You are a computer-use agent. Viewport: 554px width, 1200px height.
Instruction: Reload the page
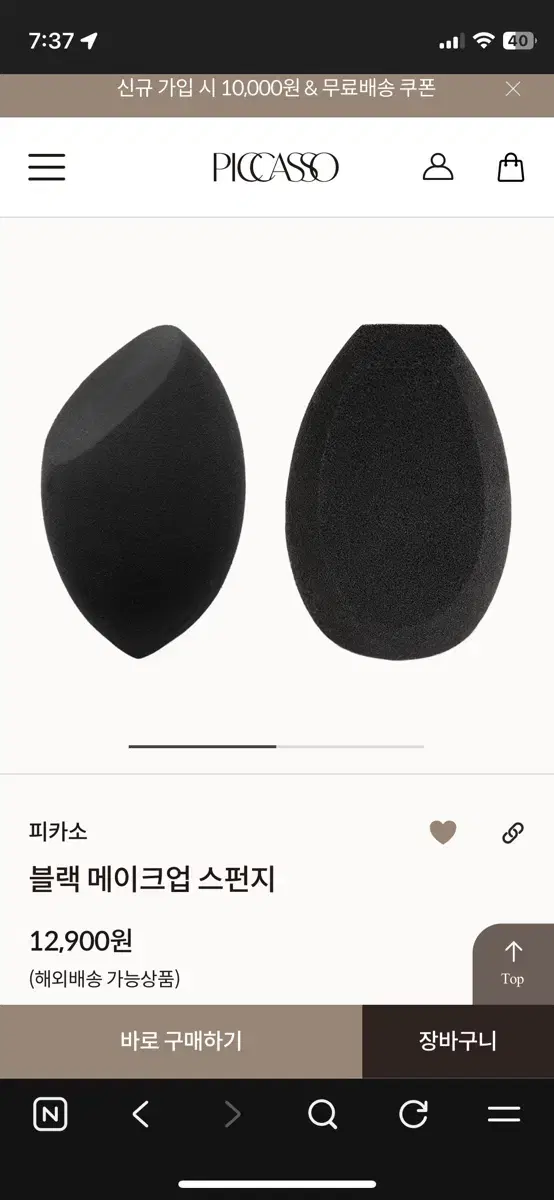413,1114
